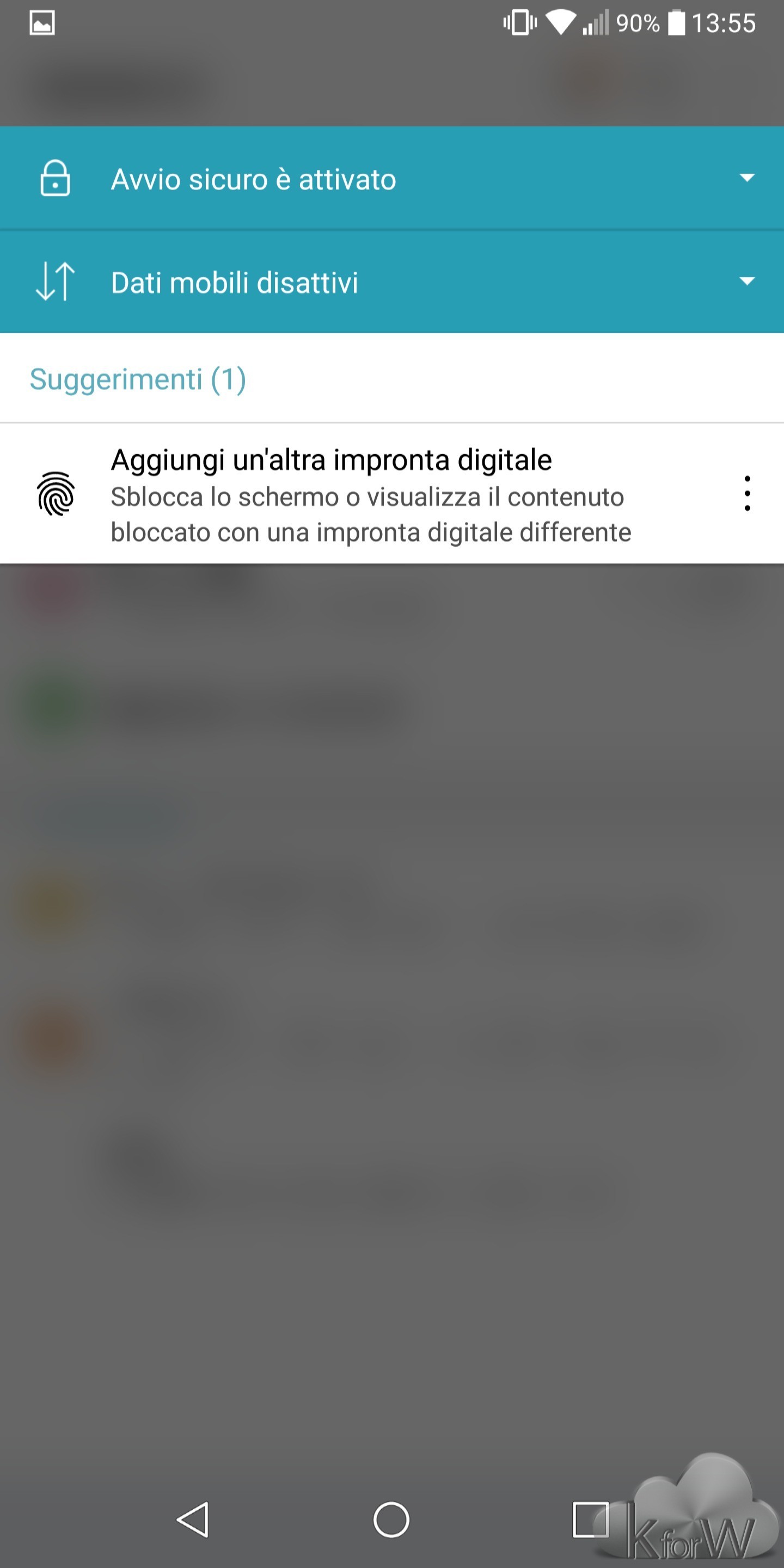Open overflow menu for fingerprint suggestion

pyautogui.click(x=747, y=494)
